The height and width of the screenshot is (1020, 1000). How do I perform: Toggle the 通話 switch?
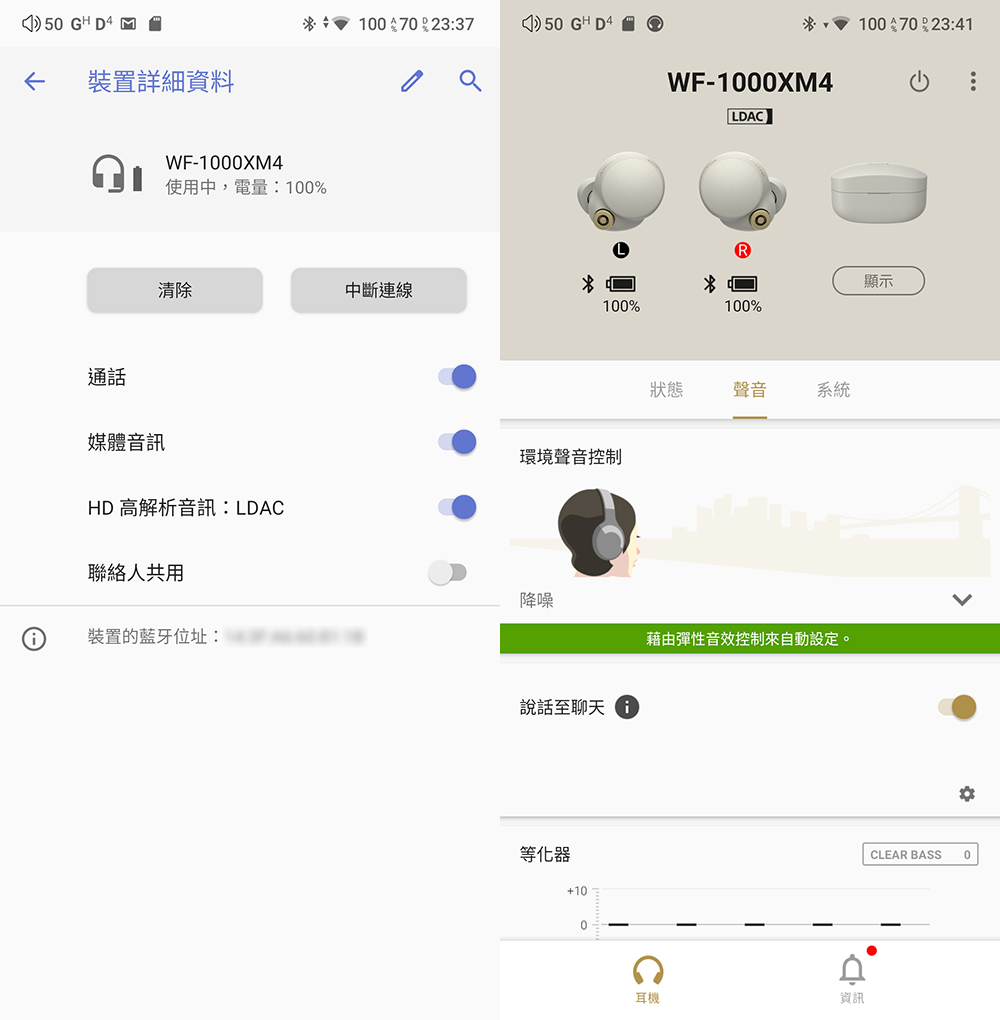(456, 377)
